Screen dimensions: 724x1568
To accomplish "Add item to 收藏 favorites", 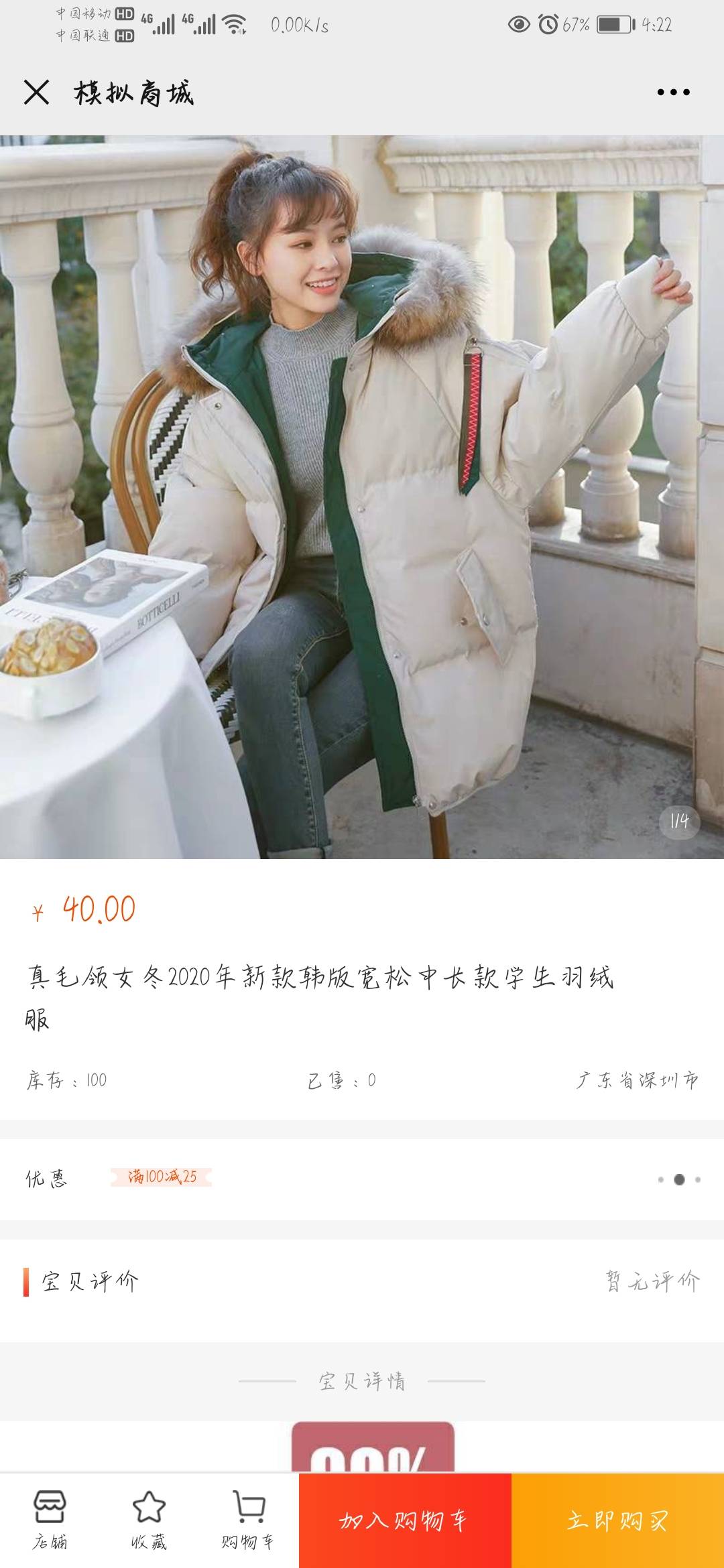I will pos(148,1520).
